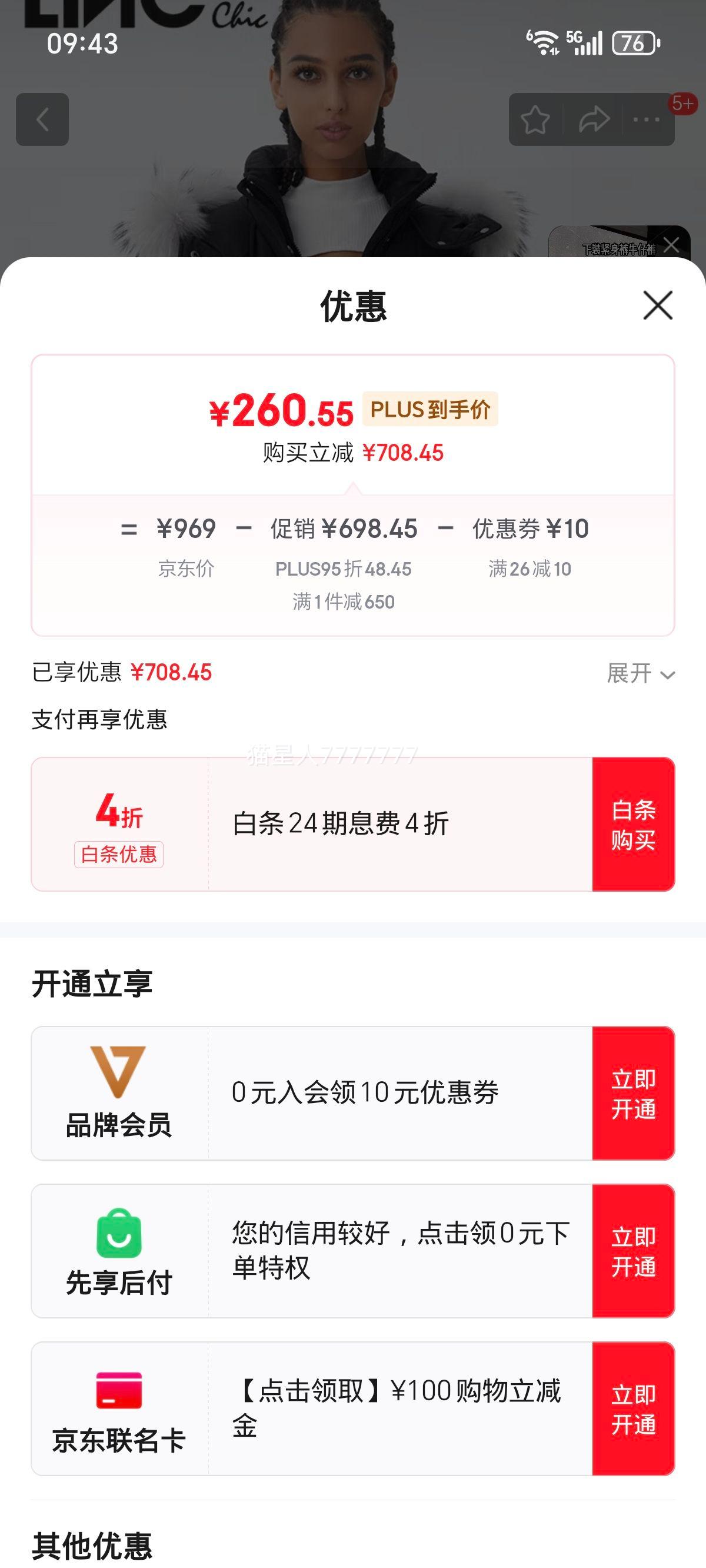Tap 立即开通 for 品牌会员
The width and height of the screenshot is (706, 1568).
[x=633, y=1093]
